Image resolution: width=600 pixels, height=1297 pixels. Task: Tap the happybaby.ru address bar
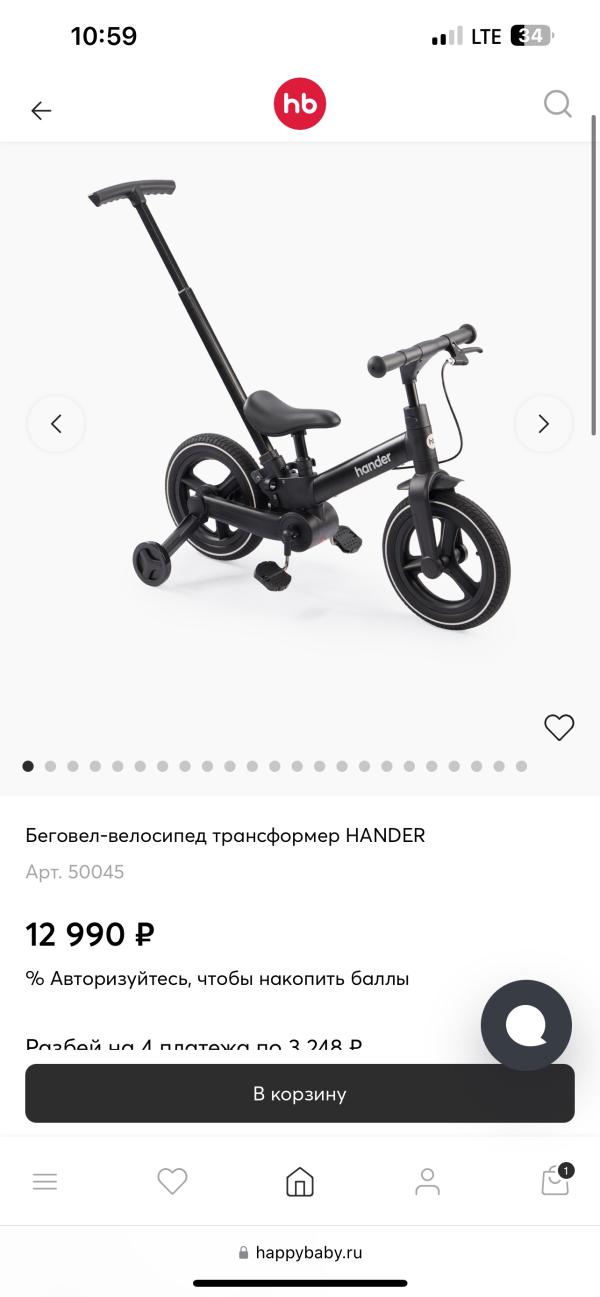pos(300,1252)
